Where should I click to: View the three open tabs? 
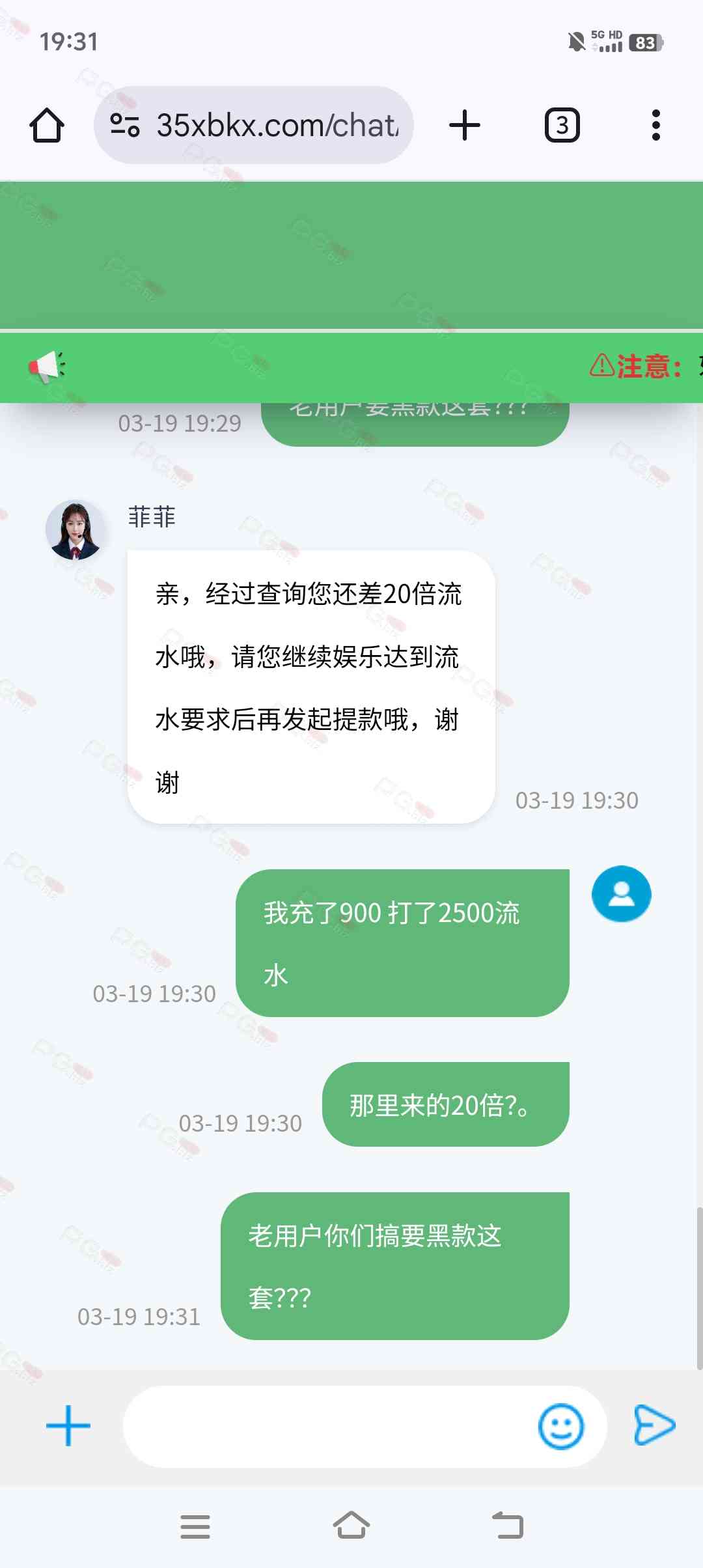[x=562, y=125]
